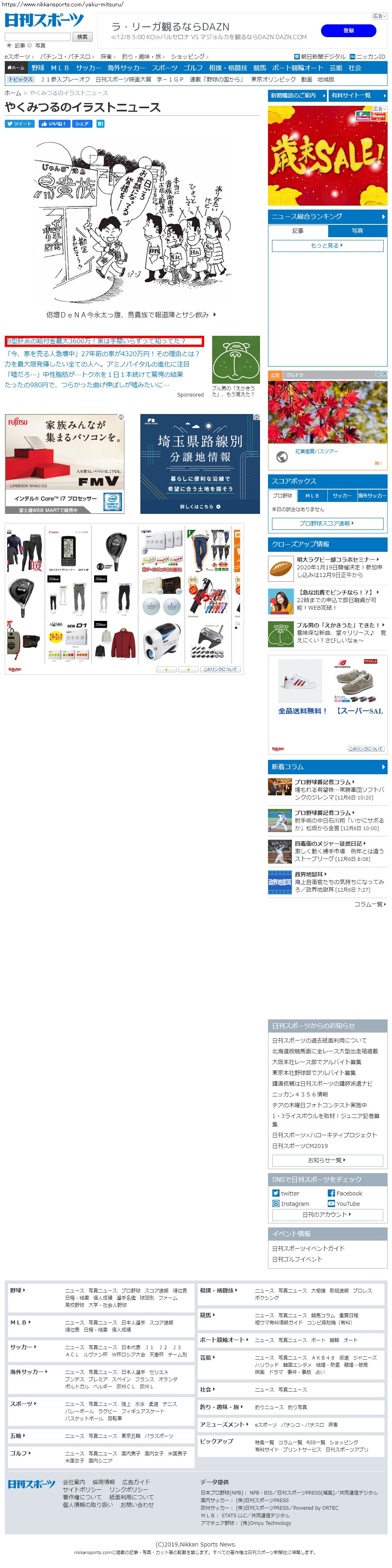Viewport: 392px width, 1568px height.
Task: Open the サッカー navigation tab
Action: (88, 67)
